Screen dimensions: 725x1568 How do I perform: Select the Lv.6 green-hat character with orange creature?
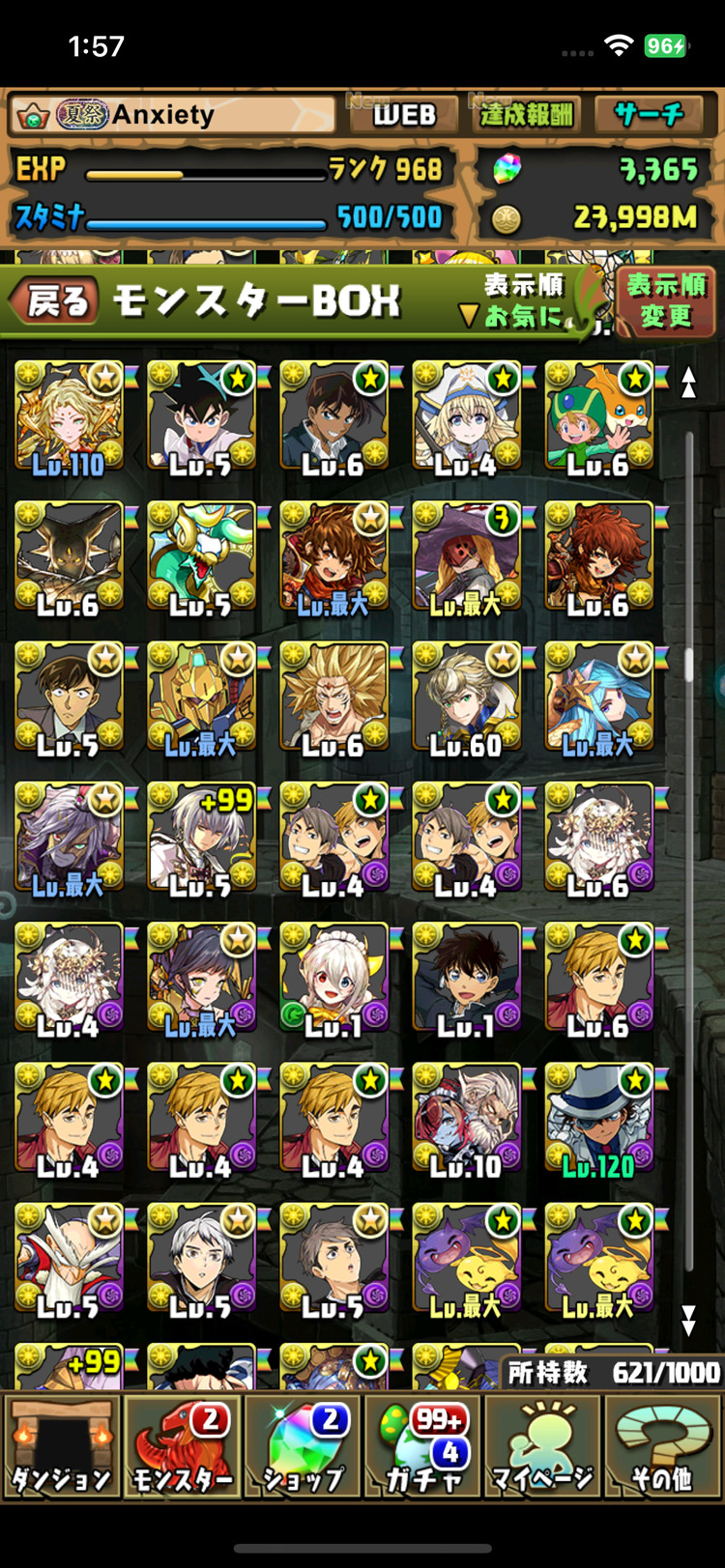tap(599, 418)
